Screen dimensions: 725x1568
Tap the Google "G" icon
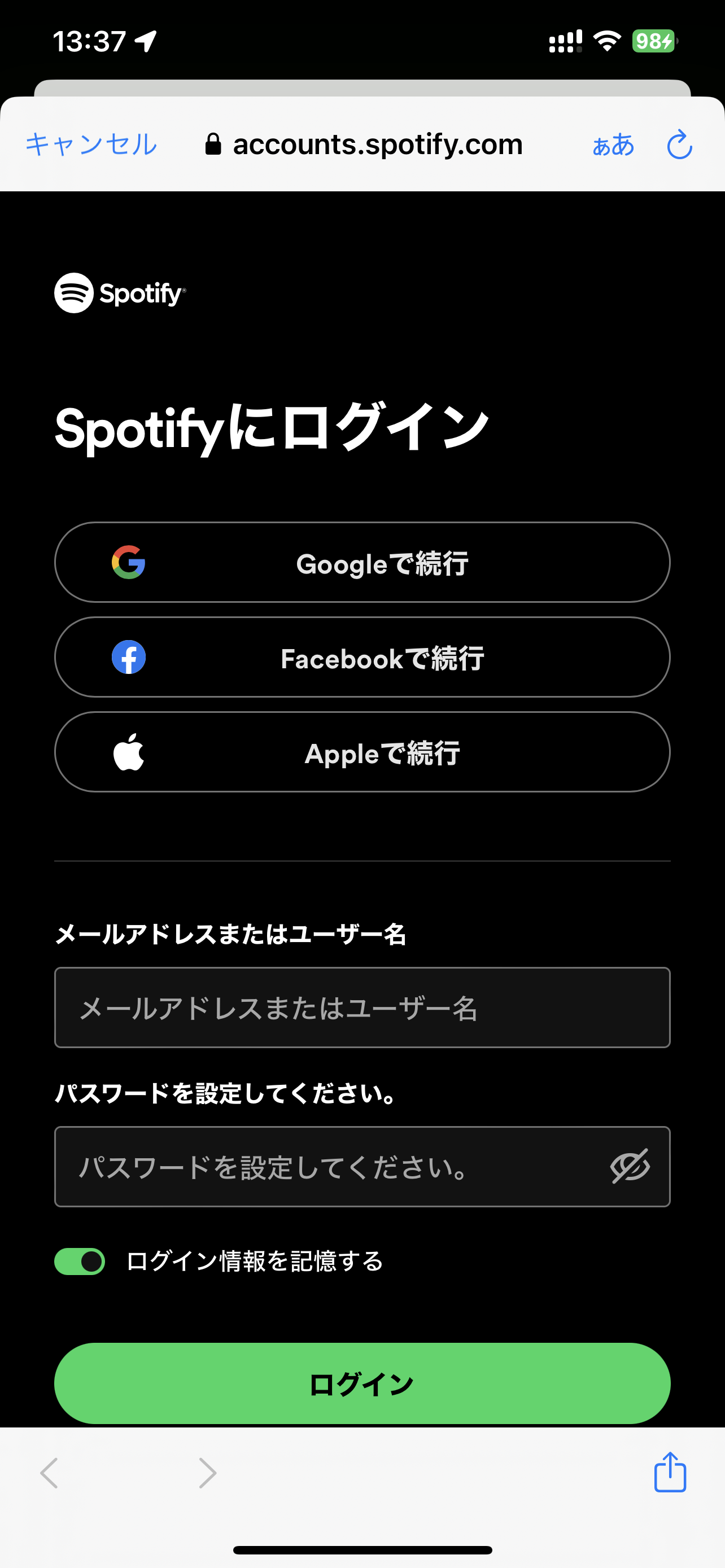pyautogui.click(x=128, y=562)
